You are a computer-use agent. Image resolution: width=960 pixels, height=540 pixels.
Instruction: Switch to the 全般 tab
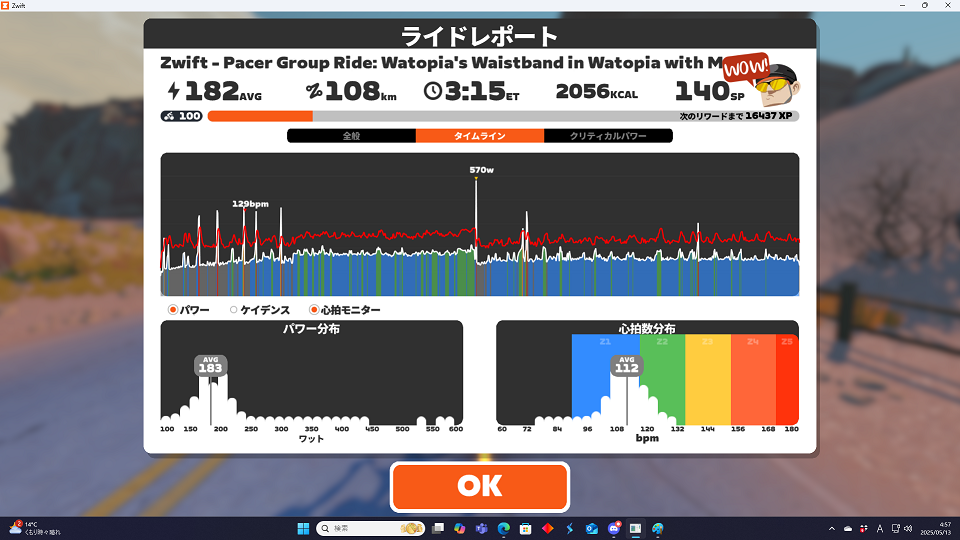pyautogui.click(x=351, y=135)
